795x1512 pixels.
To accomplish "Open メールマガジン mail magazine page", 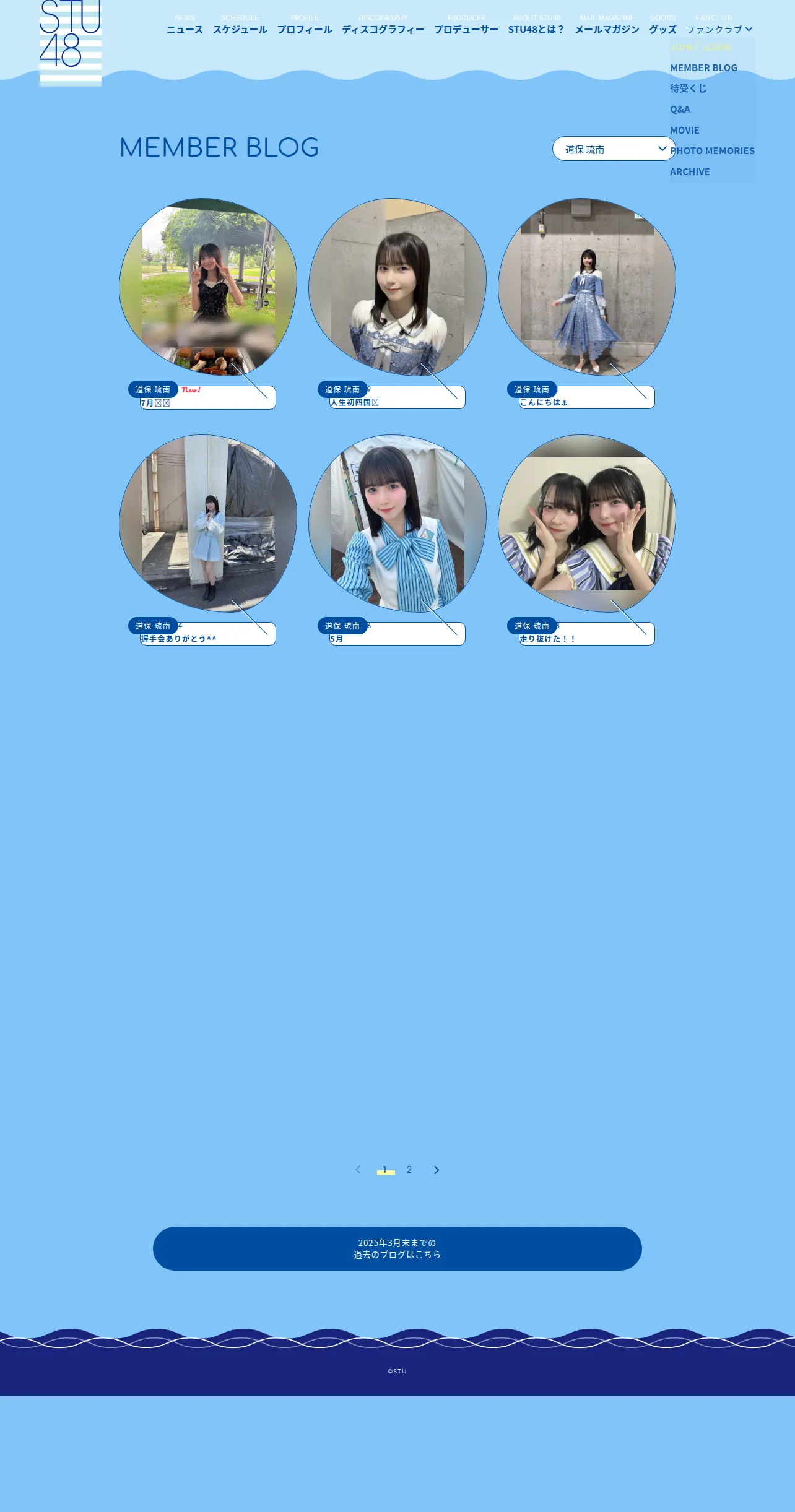I will (x=607, y=25).
